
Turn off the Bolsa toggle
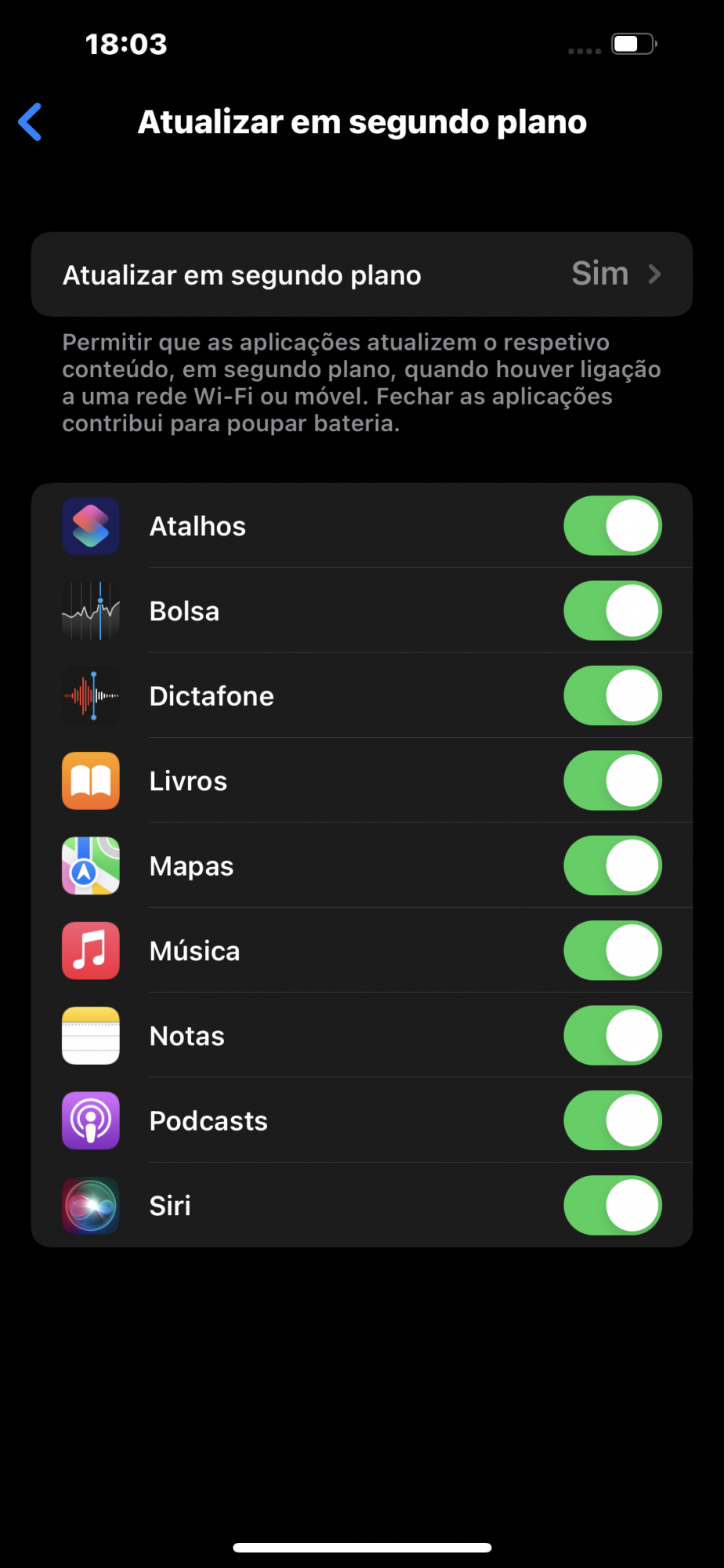[x=612, y=611]
